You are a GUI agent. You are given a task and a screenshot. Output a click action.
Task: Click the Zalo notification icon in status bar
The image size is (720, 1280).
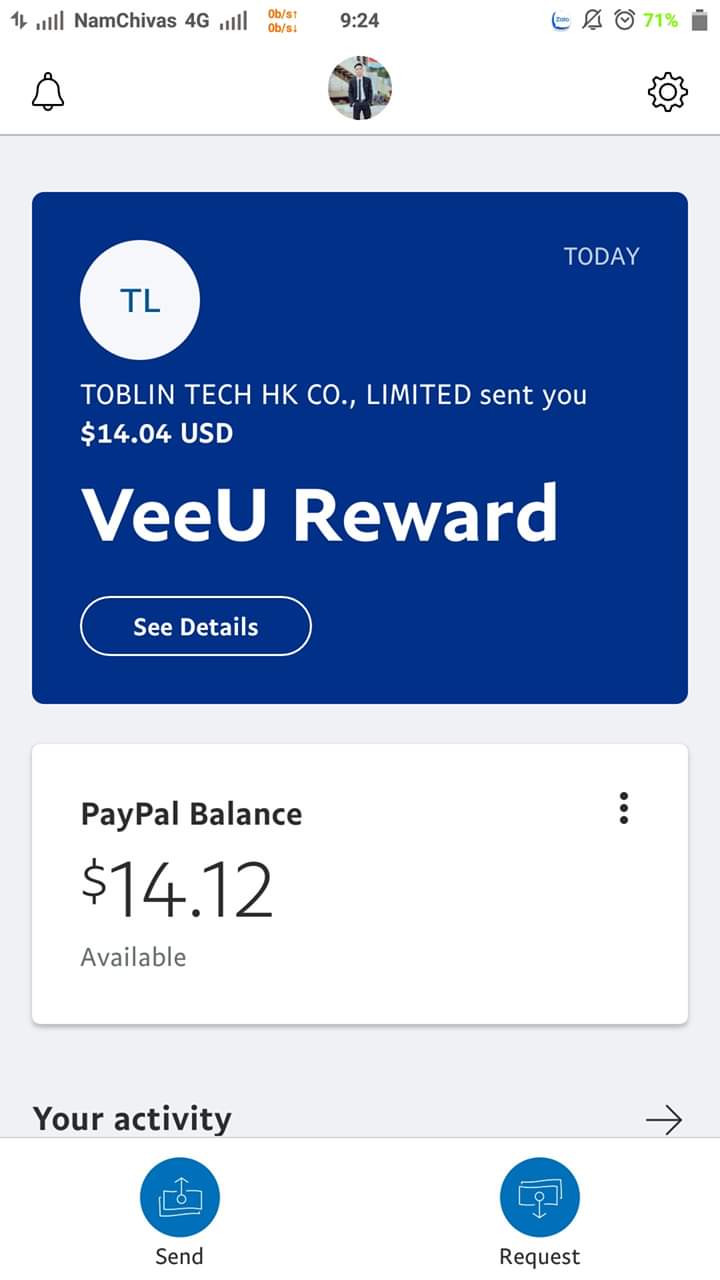pyautogui.click(x=560, y=17)
